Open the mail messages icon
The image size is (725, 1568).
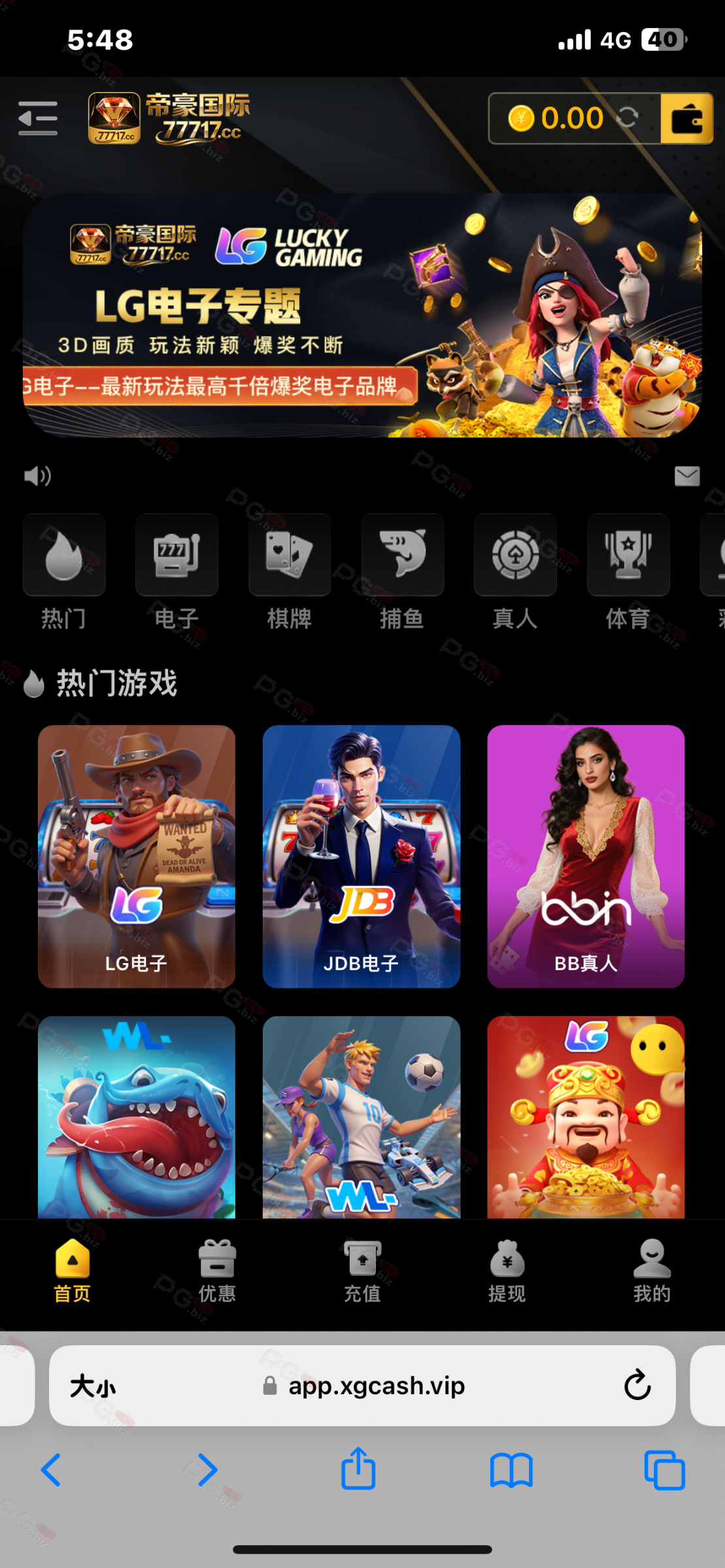click(686, 476)
